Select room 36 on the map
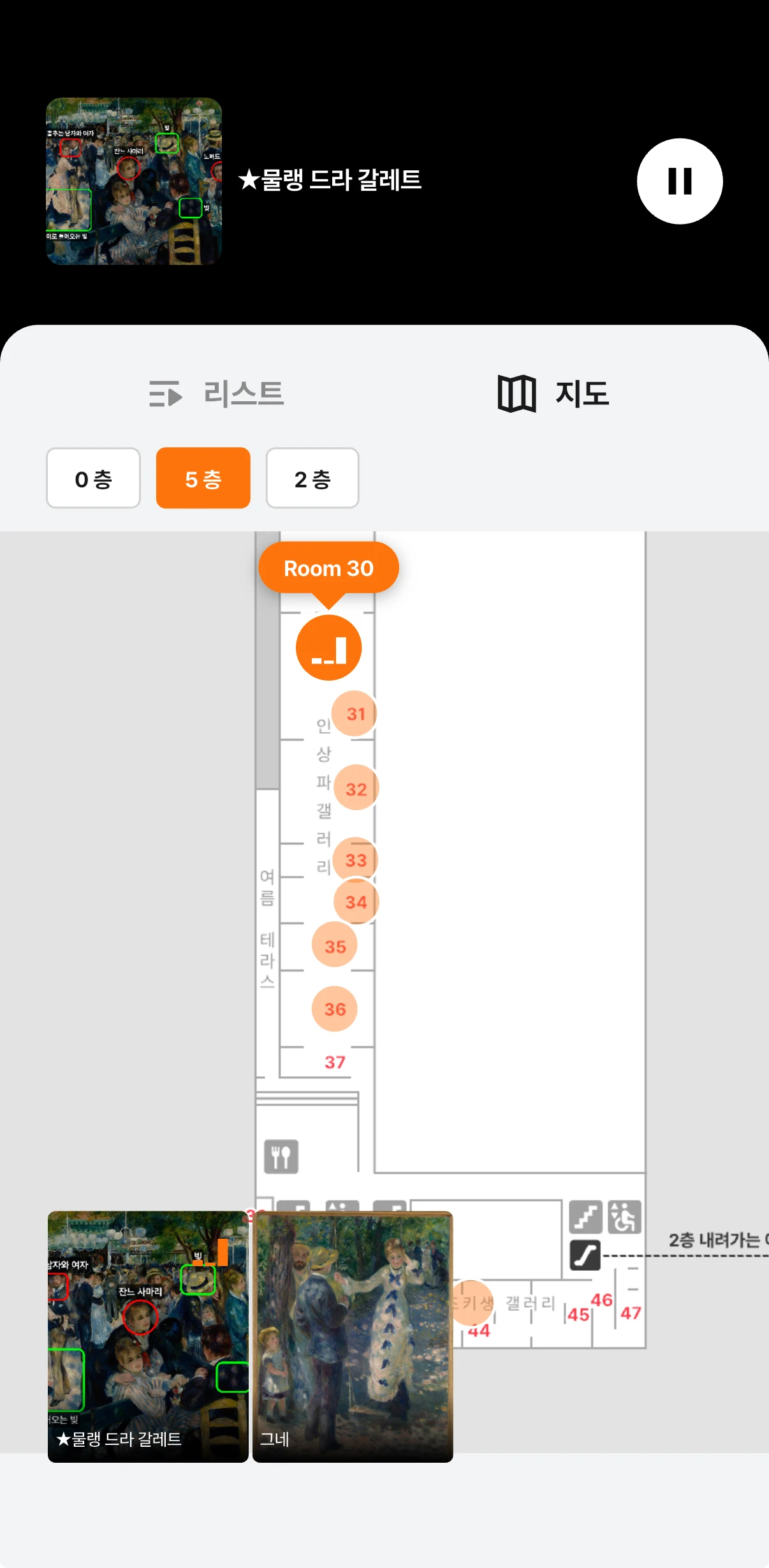This screenshot has width=769, height=1568. coord(335,1009)
